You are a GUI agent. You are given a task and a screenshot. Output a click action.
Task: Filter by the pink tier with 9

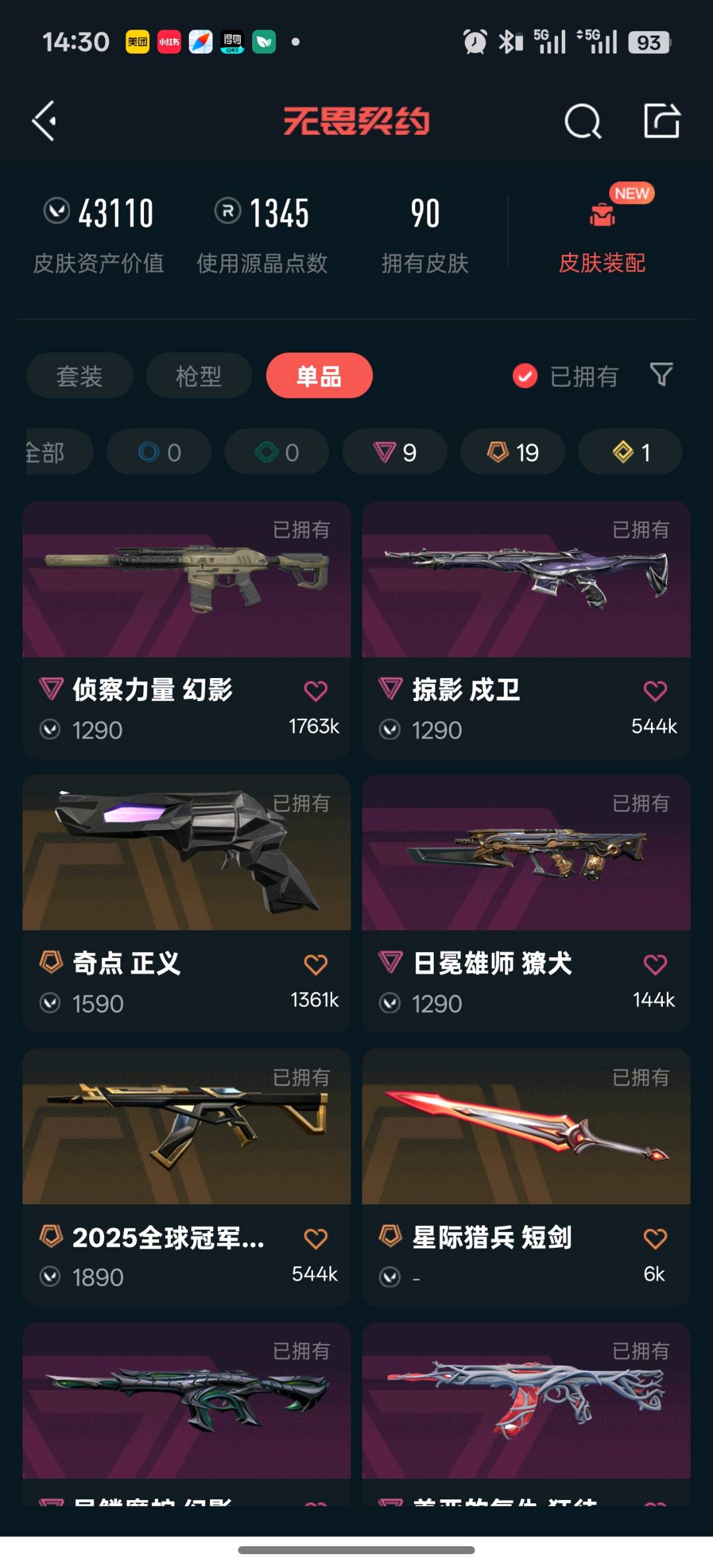click(395, 452)
